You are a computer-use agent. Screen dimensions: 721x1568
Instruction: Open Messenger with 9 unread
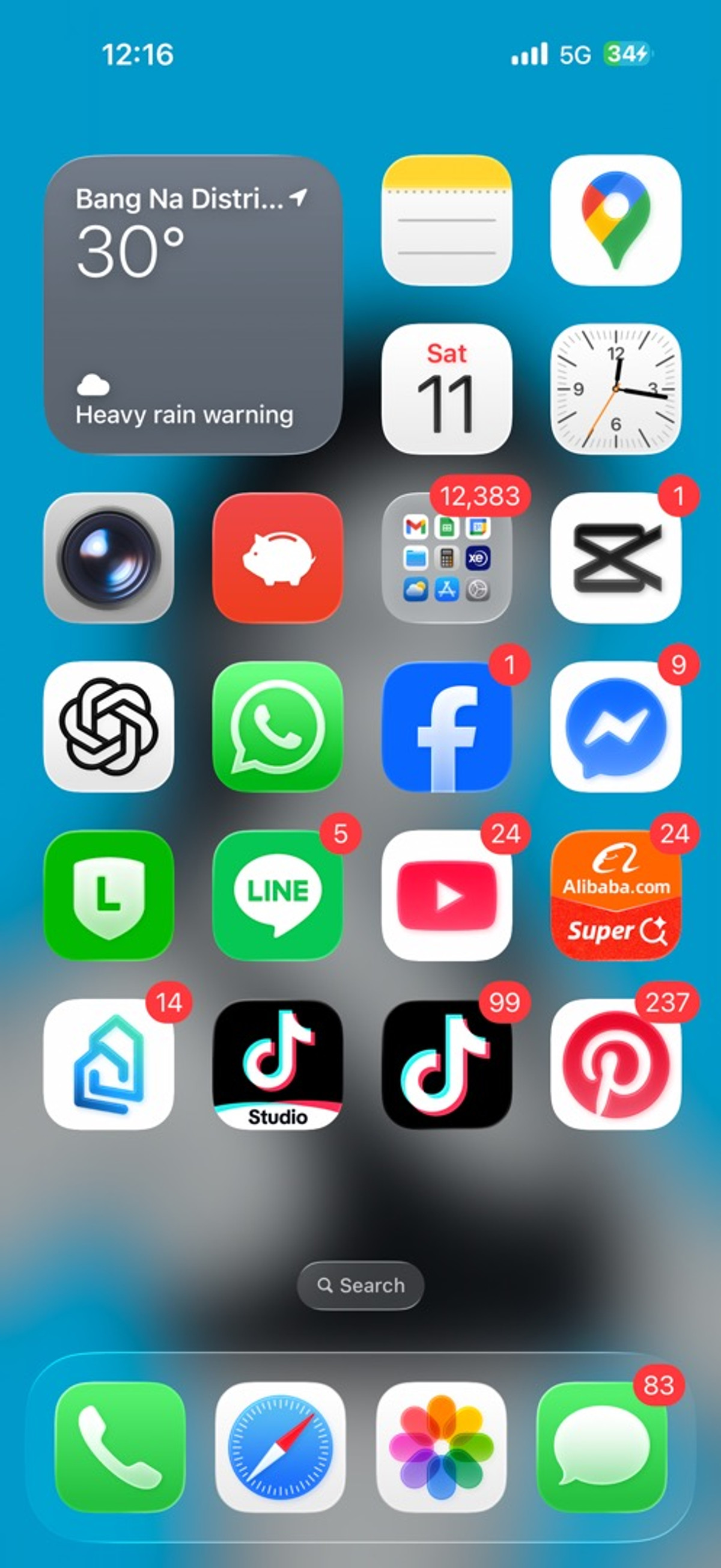point(616,726)
